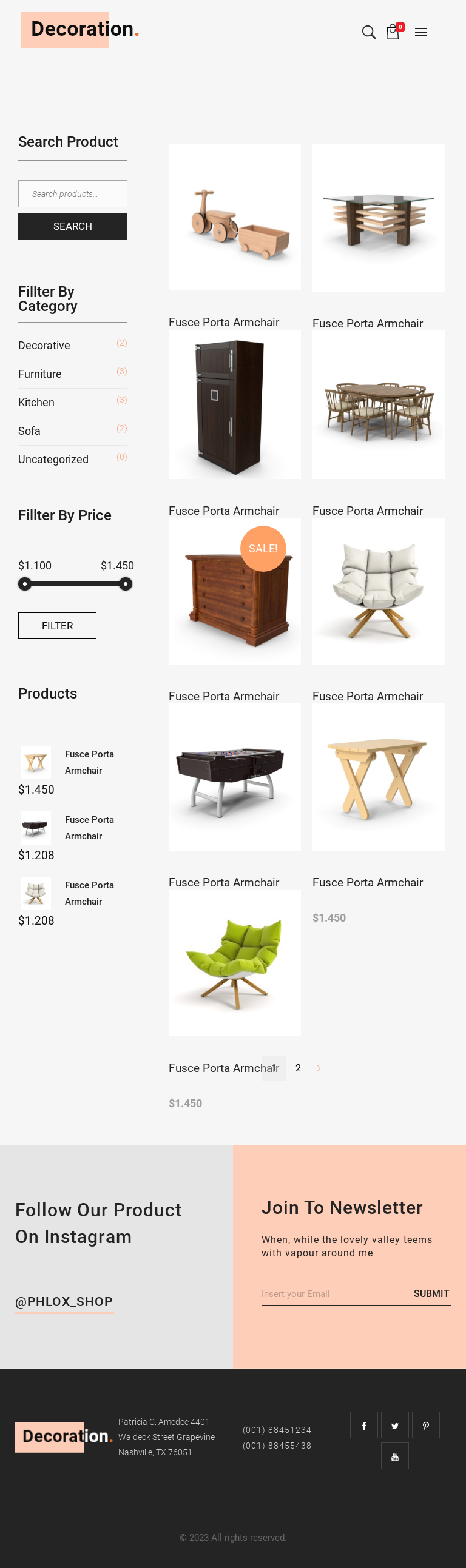Select the Sofa category

pyautogui.click(x=29, y=431)
